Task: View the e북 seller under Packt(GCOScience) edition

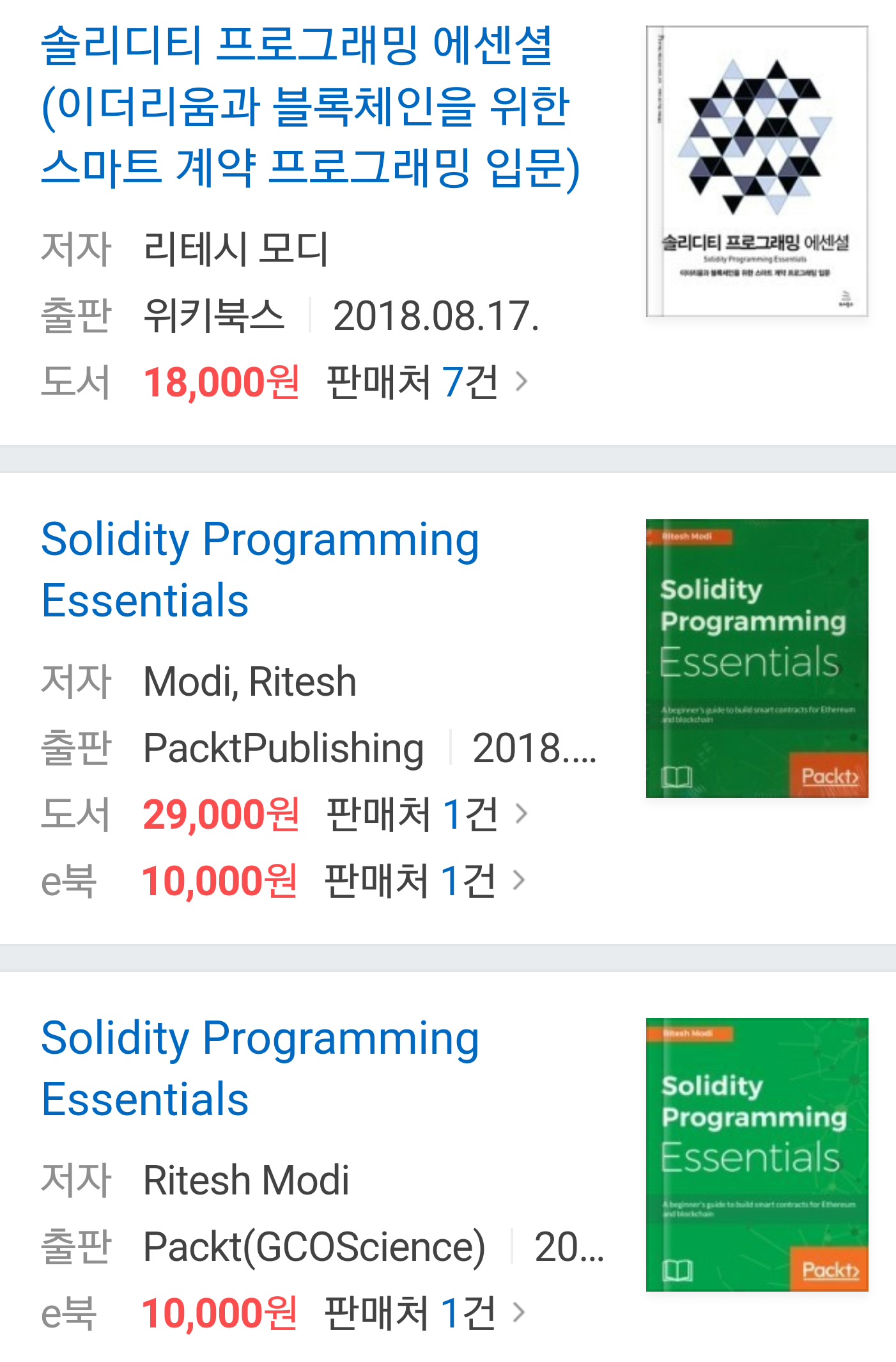Action: [425, 1313]
